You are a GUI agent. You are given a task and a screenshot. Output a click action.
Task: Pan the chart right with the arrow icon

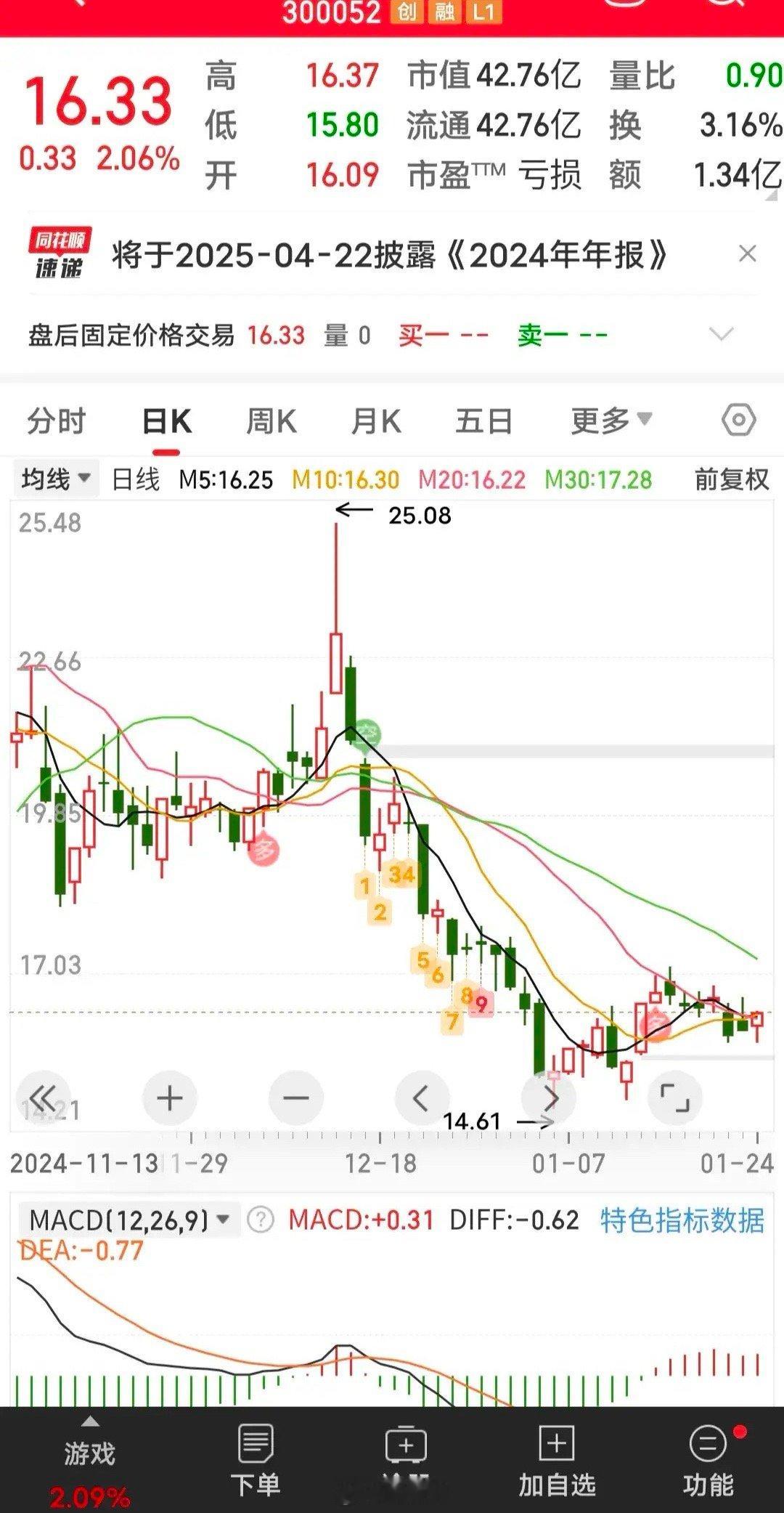[549, 1098]
